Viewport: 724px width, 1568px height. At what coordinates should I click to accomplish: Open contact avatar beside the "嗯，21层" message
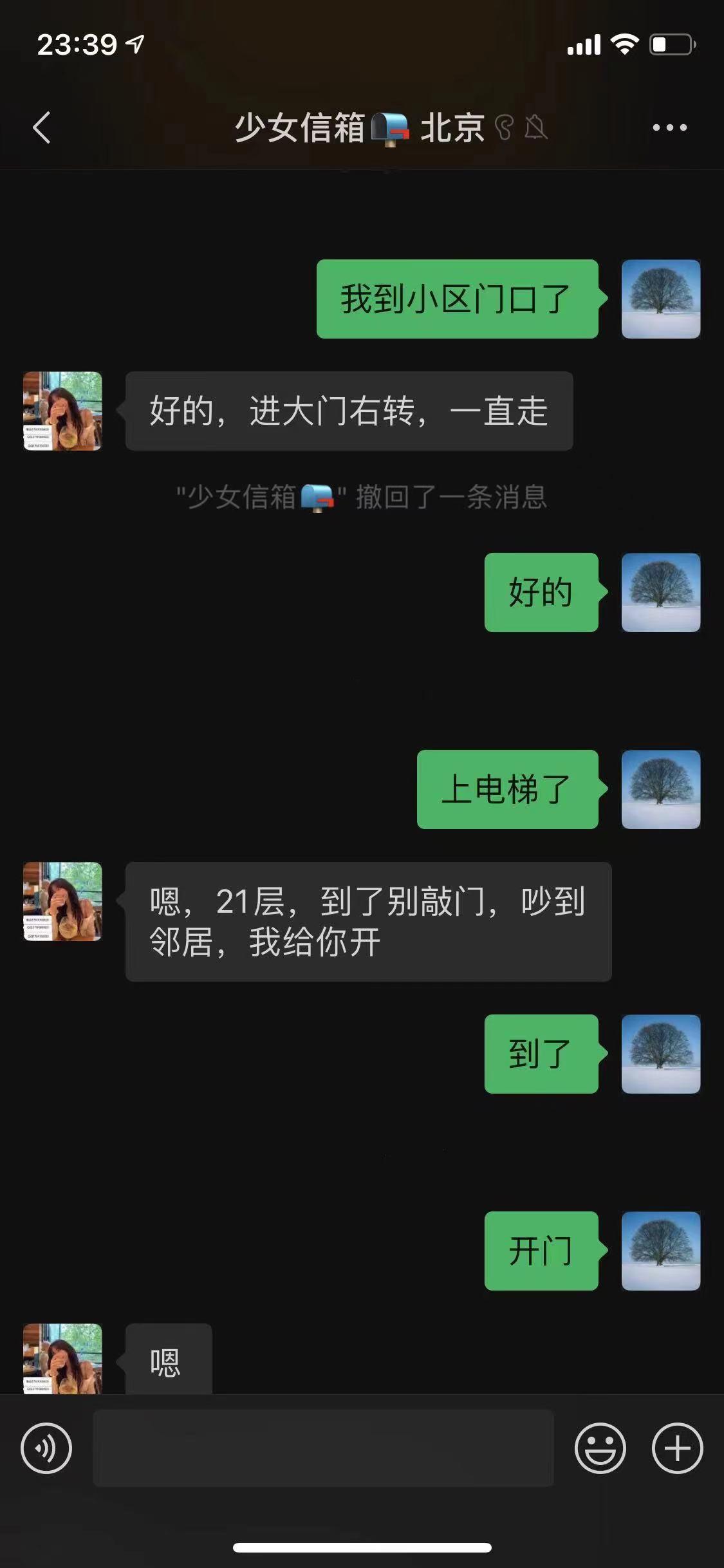(62, 901)
